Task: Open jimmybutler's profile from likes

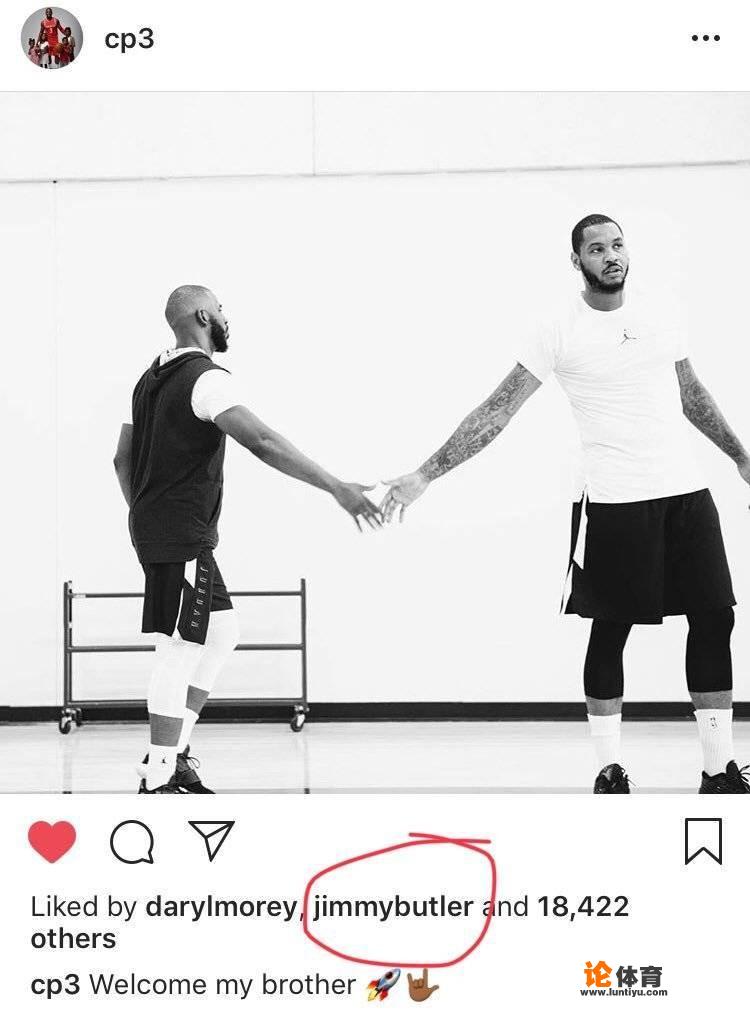Action: click(x=393, y=907)
